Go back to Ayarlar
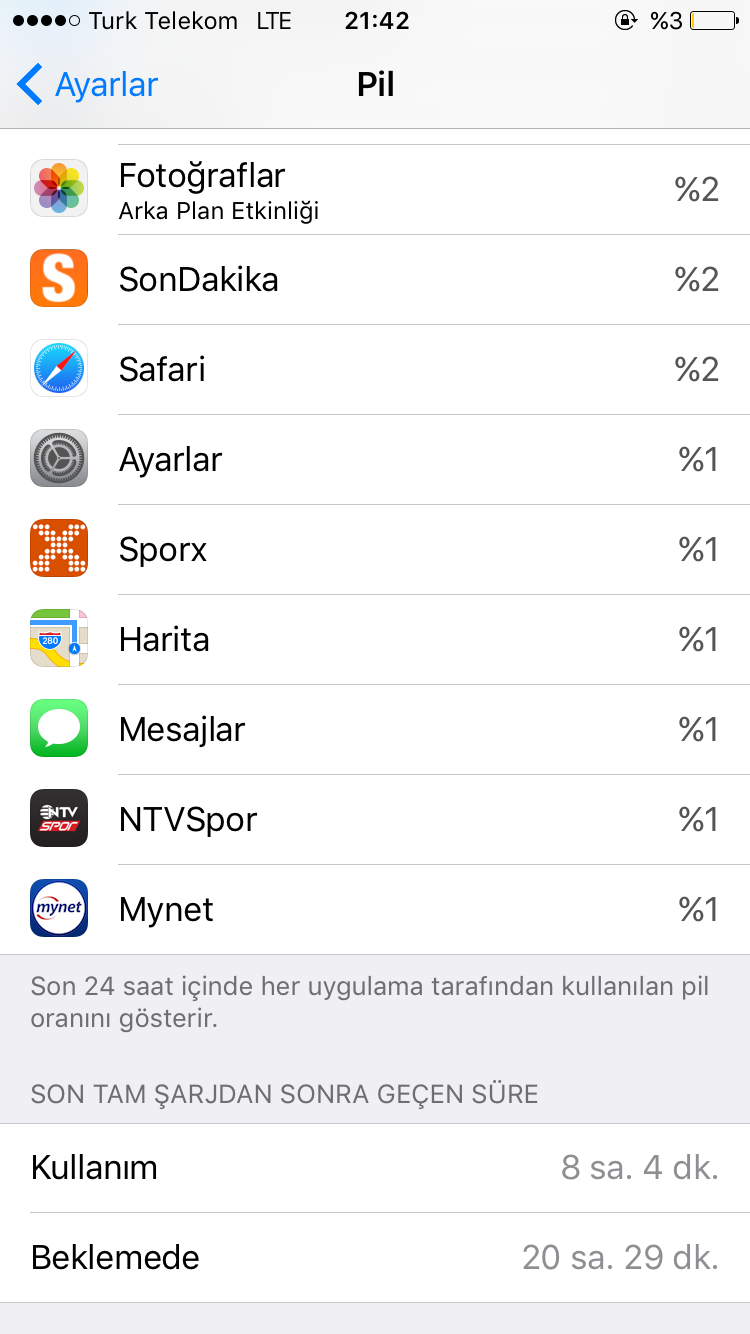750x1334 pixels. coord(88,85)
